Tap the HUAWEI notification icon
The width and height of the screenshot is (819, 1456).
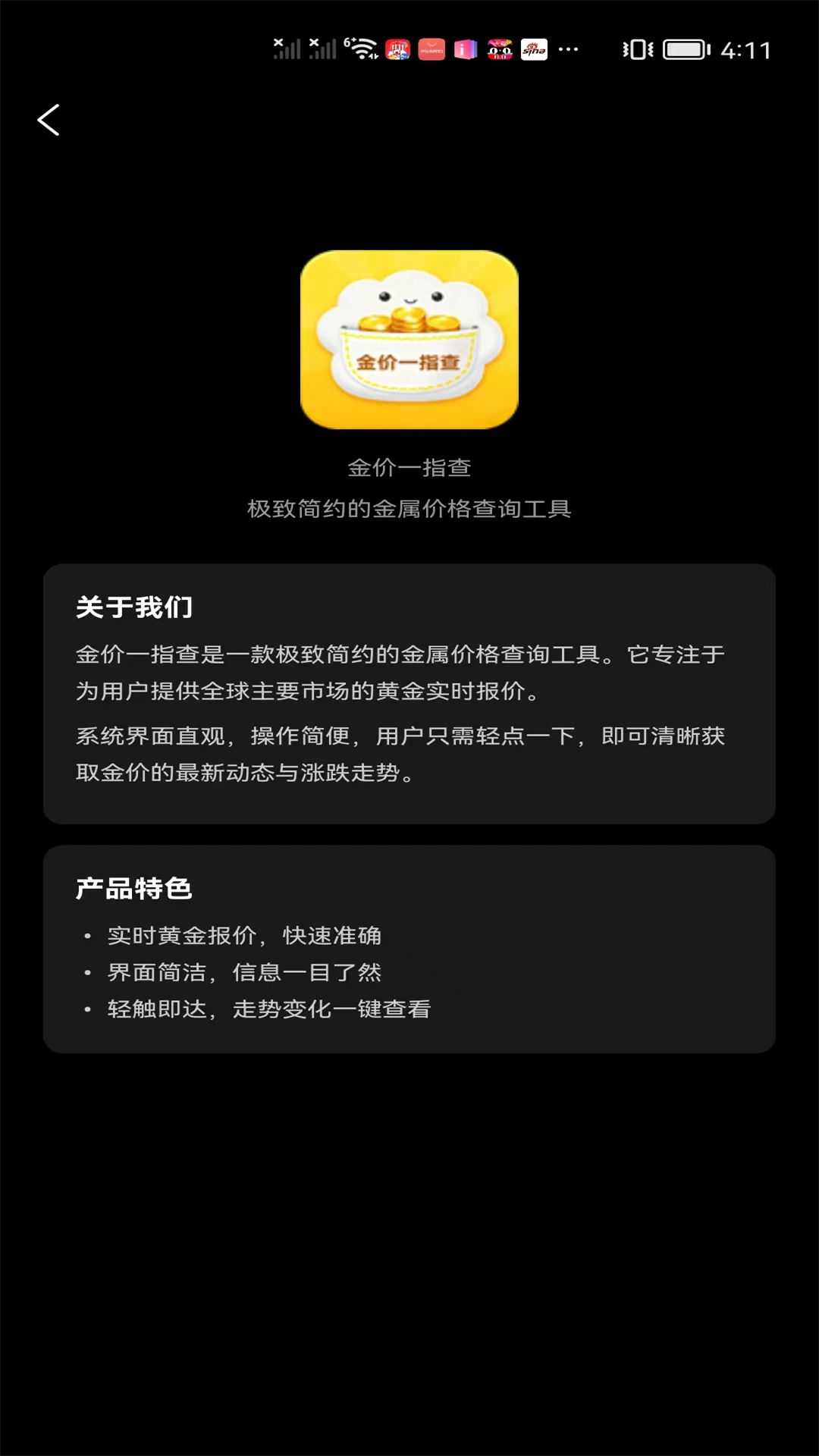(x=430, y=49)
